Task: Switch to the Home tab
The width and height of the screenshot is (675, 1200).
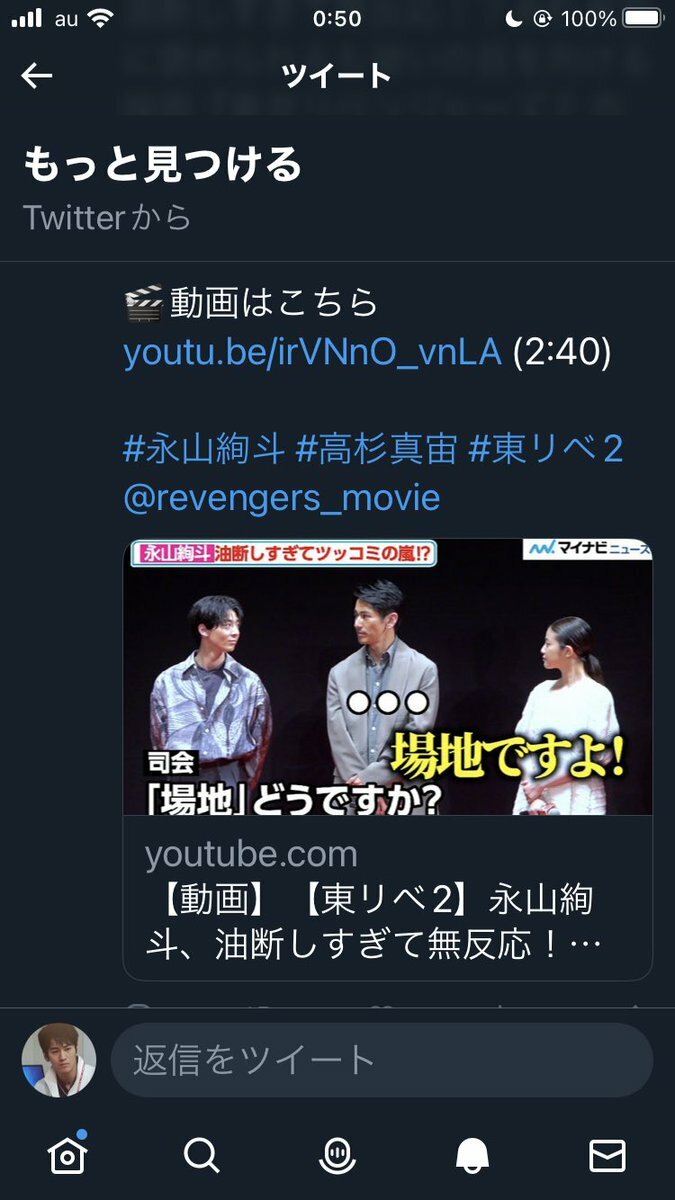Action: (x=67, y=1156)
